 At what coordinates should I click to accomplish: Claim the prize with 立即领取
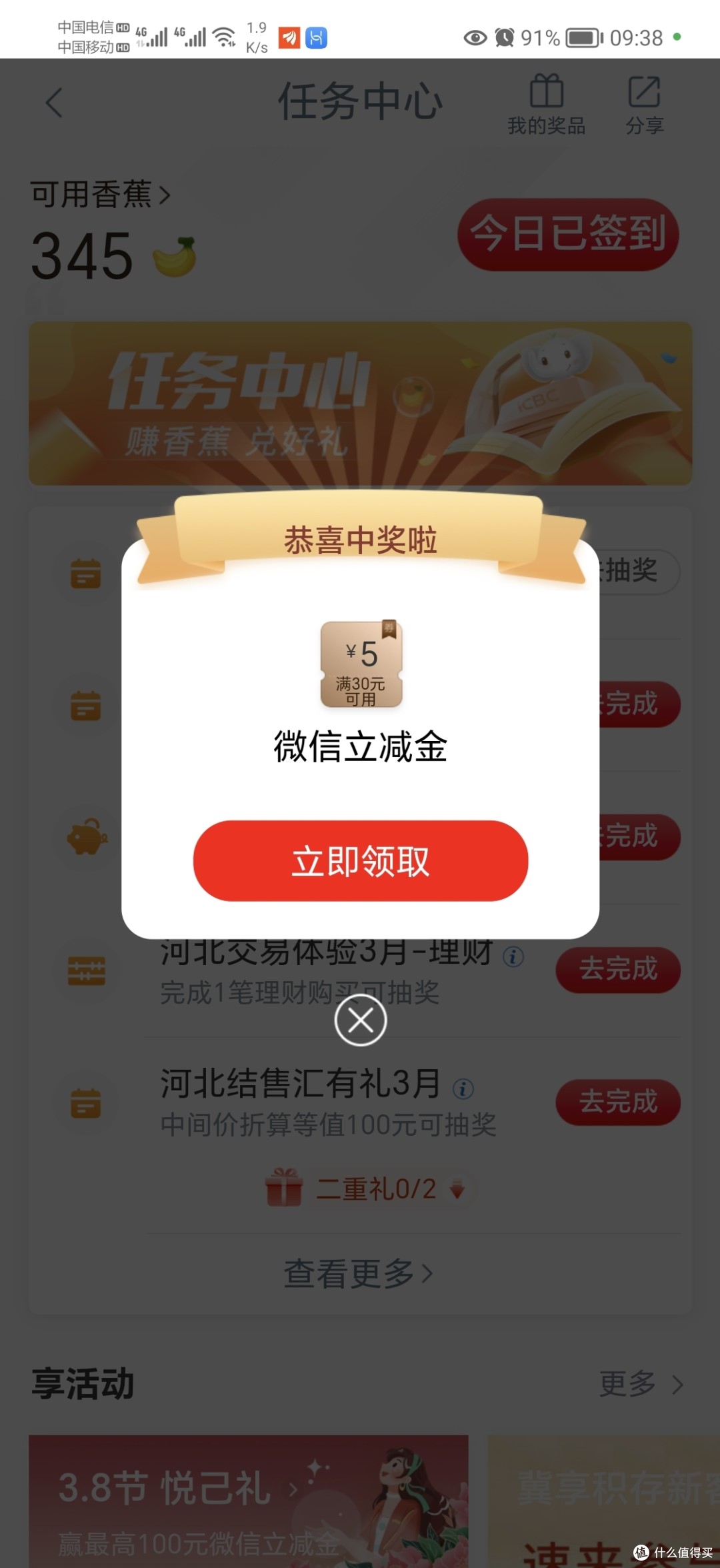coord(360,860)
